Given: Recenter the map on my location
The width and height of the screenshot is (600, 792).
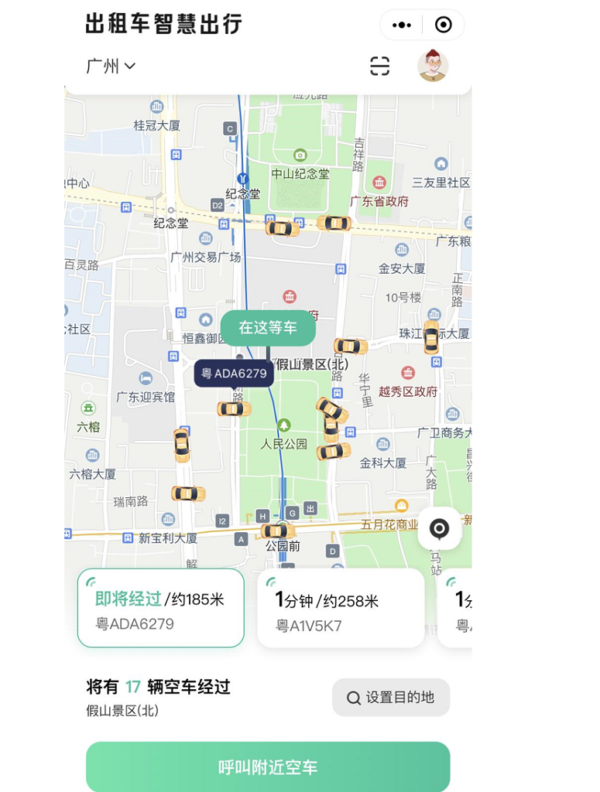Looking at the screenshot, I should 440,529.
